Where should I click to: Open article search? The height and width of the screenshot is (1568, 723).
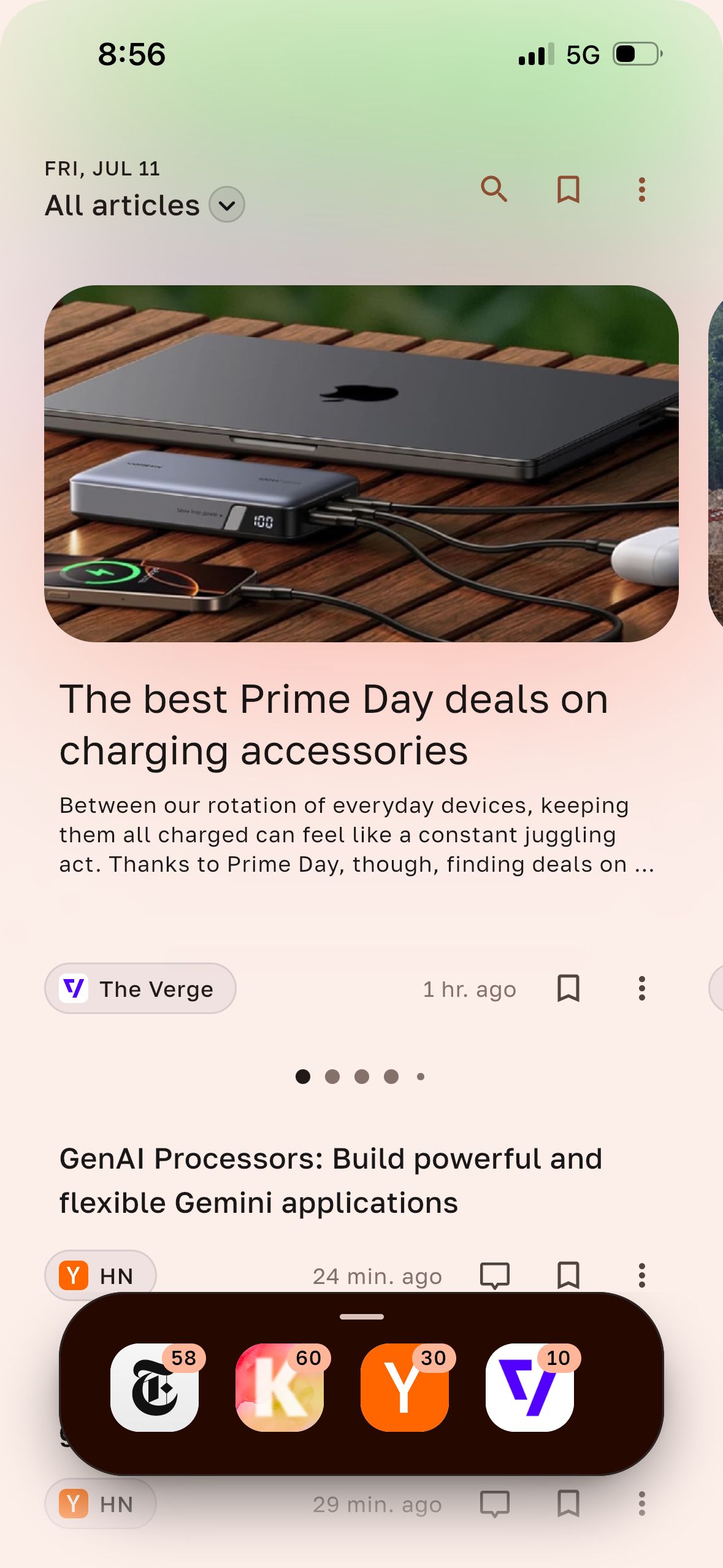494,189
